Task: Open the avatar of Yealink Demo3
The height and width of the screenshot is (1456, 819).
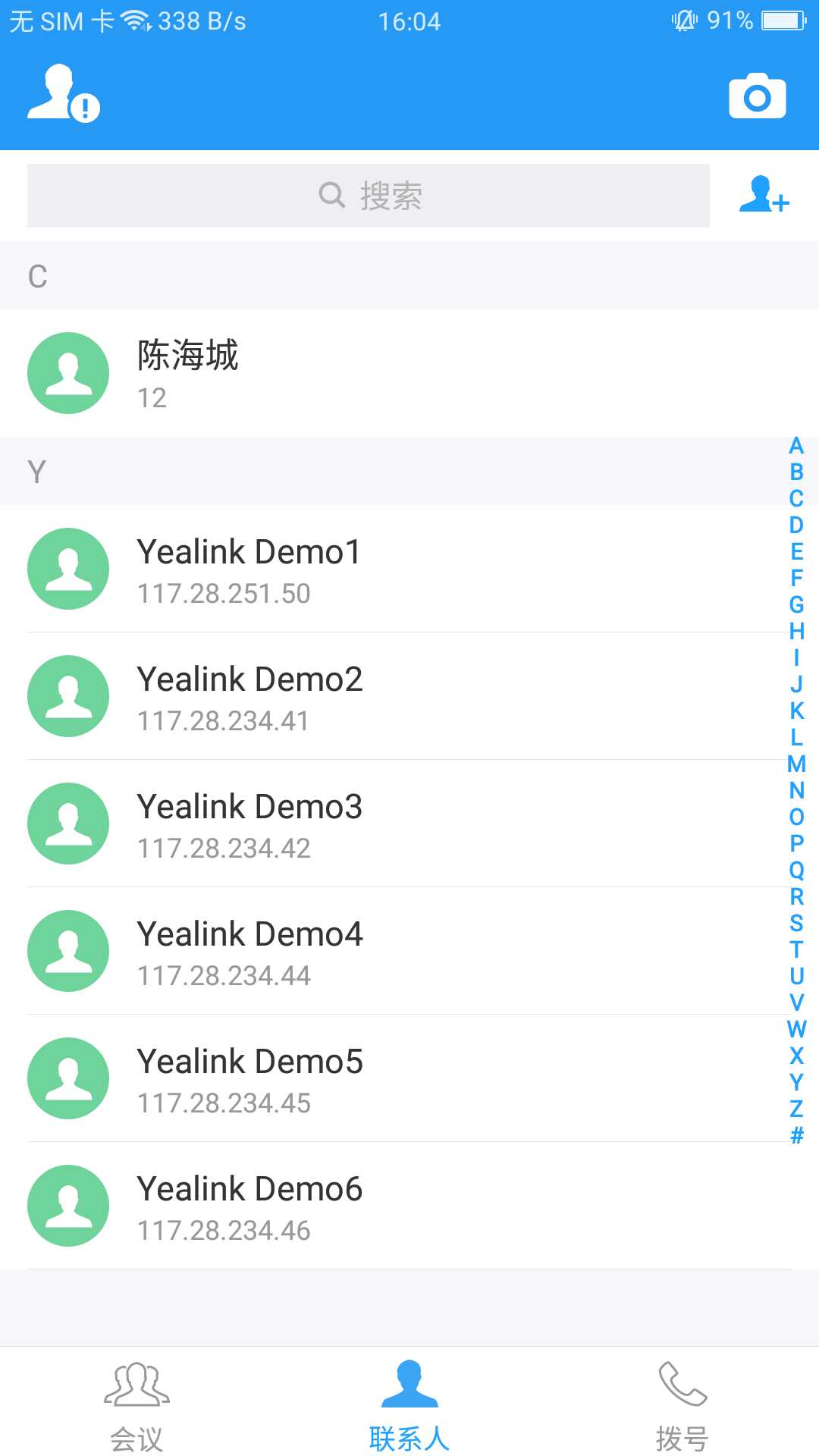Action: tap(68, 824)
